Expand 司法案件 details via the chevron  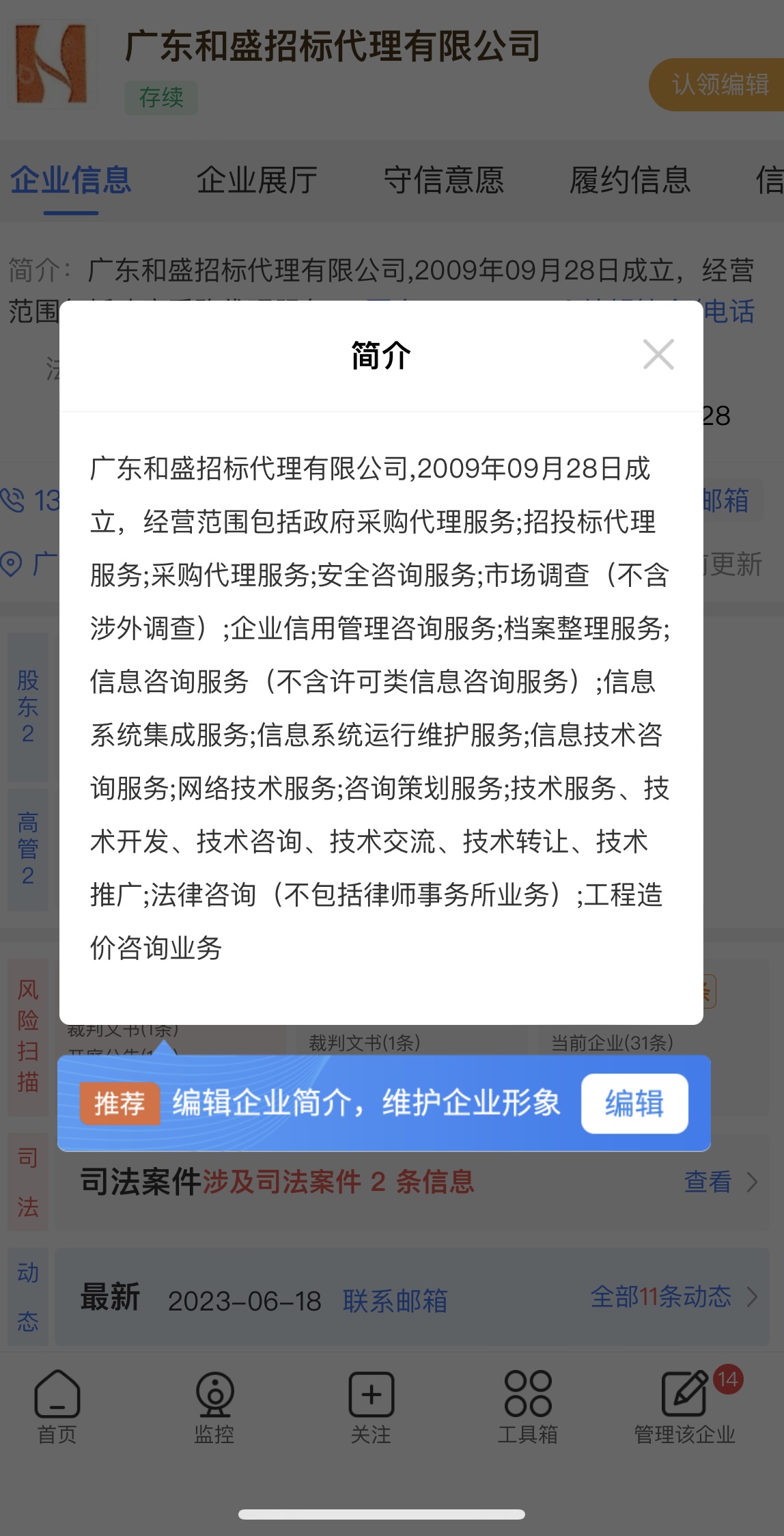(751, 1182)
